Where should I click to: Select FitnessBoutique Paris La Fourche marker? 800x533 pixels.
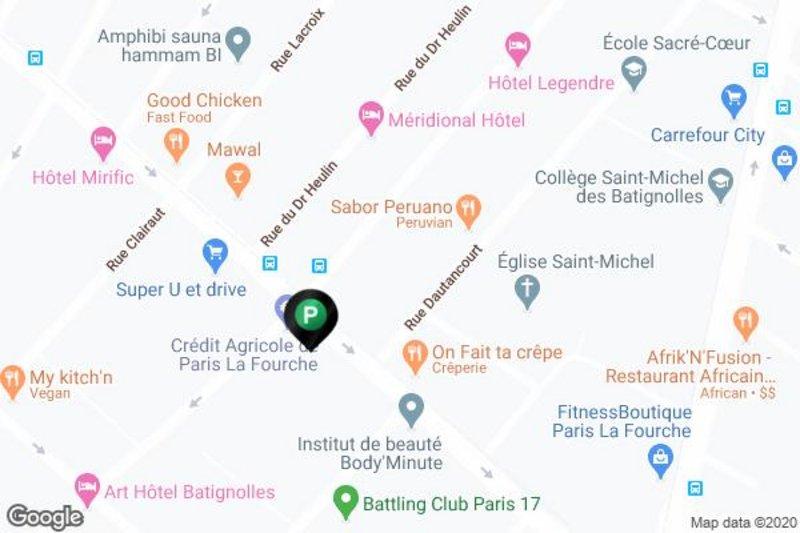(x=660, y=459)
